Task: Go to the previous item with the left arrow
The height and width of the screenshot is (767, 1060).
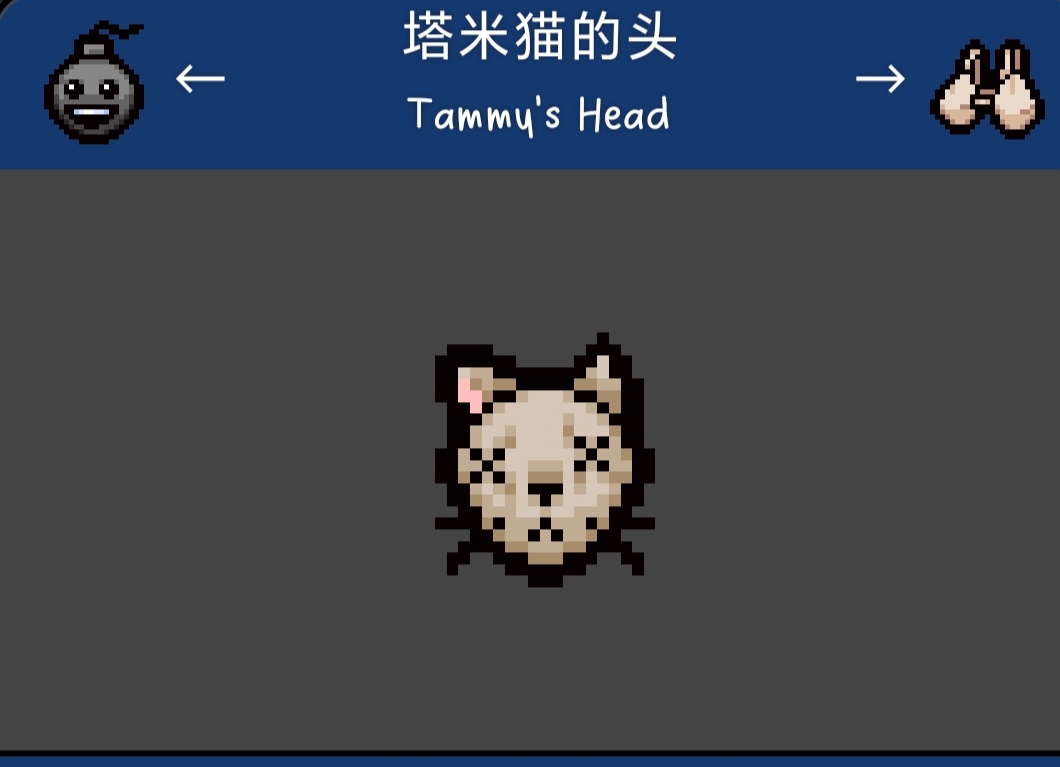Action: coord(200,78)
